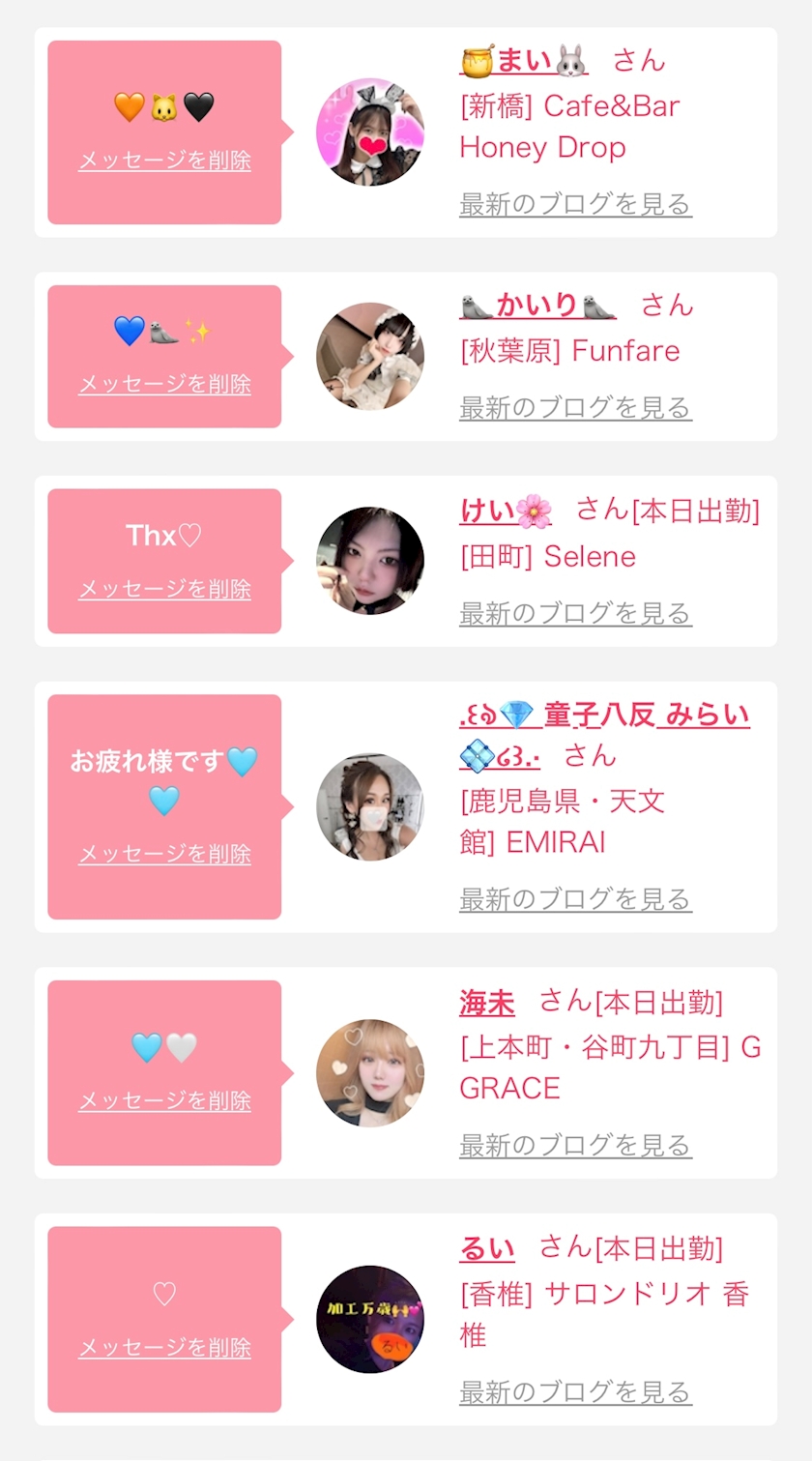
Task: Open かいり's profile name link
Action: point(537,305)
